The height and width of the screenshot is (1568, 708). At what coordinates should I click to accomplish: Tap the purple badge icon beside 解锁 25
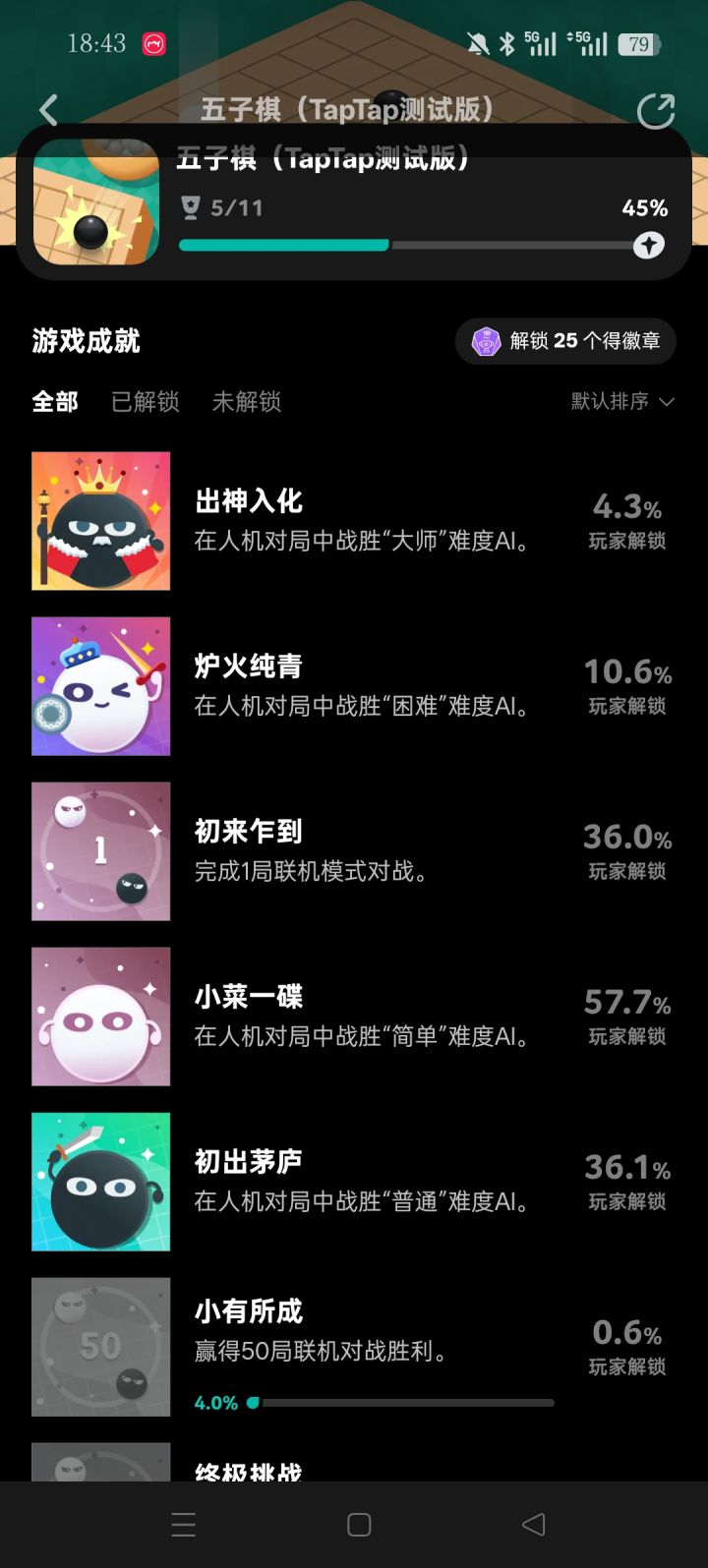point(488,341)
